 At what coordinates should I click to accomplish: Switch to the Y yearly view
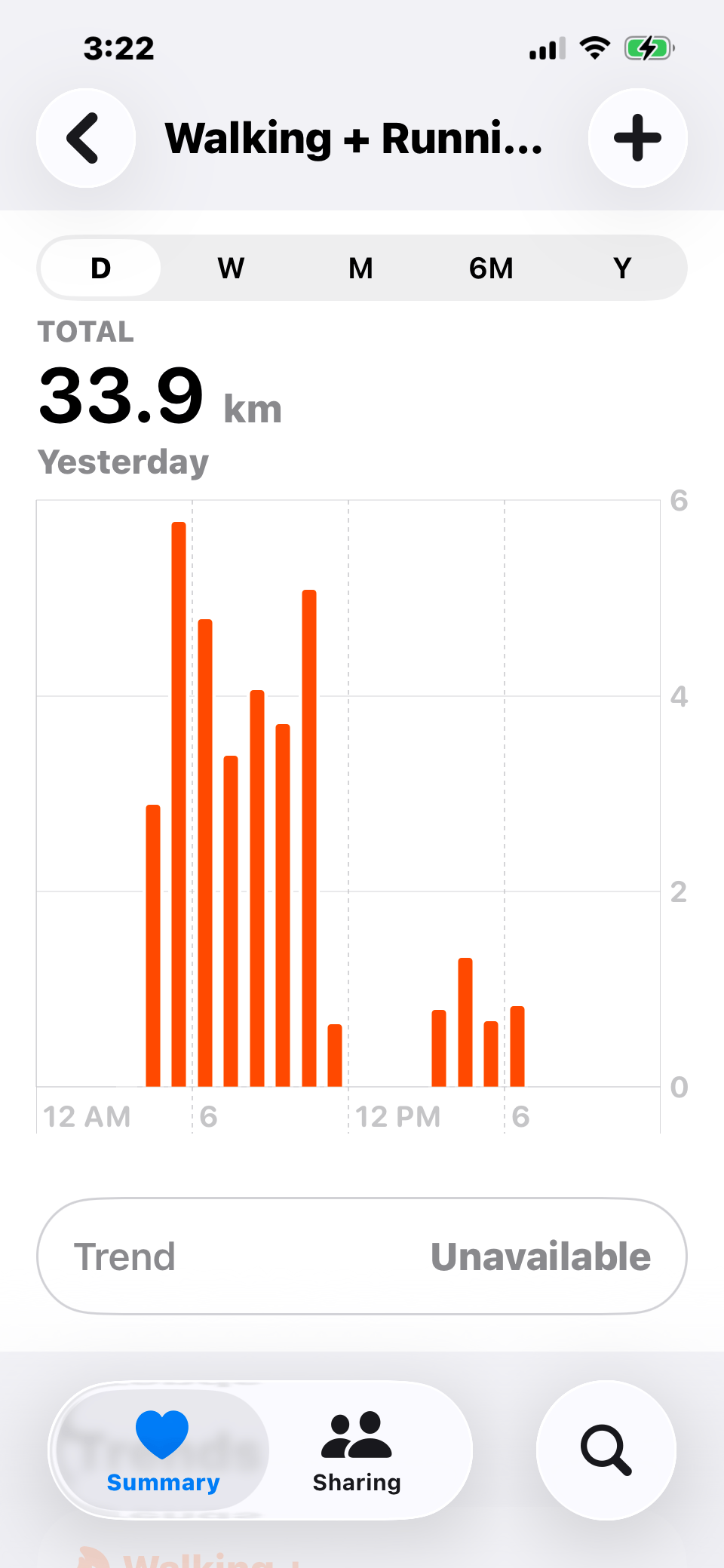622,268
